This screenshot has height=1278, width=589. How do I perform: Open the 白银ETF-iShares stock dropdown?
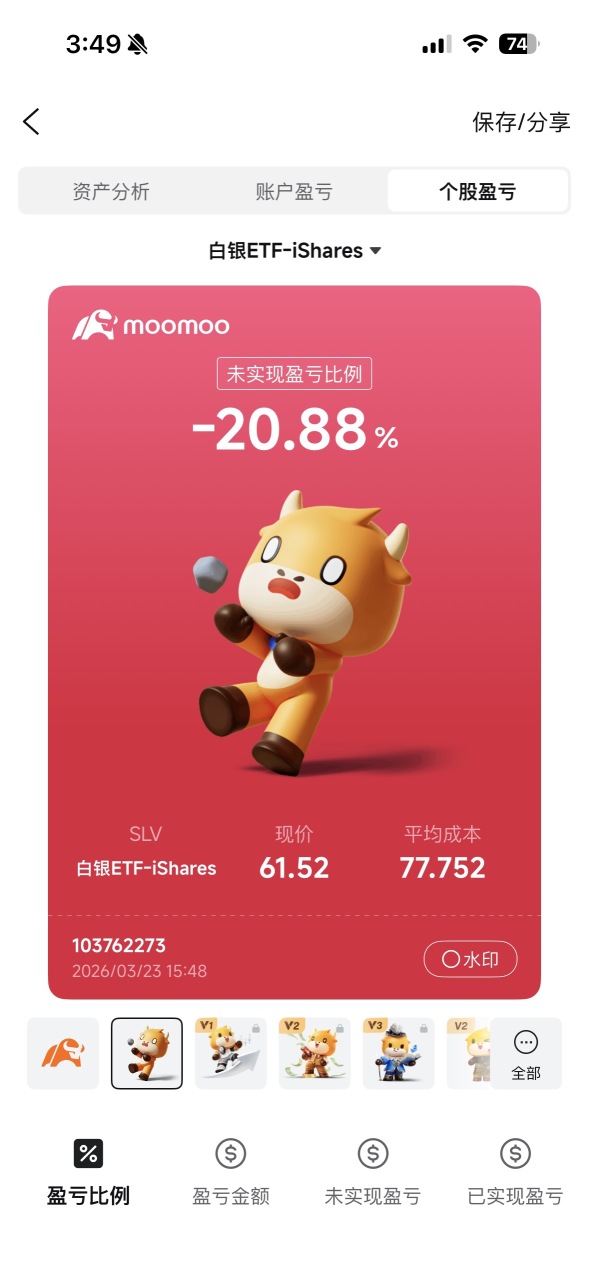pos(295,251)
